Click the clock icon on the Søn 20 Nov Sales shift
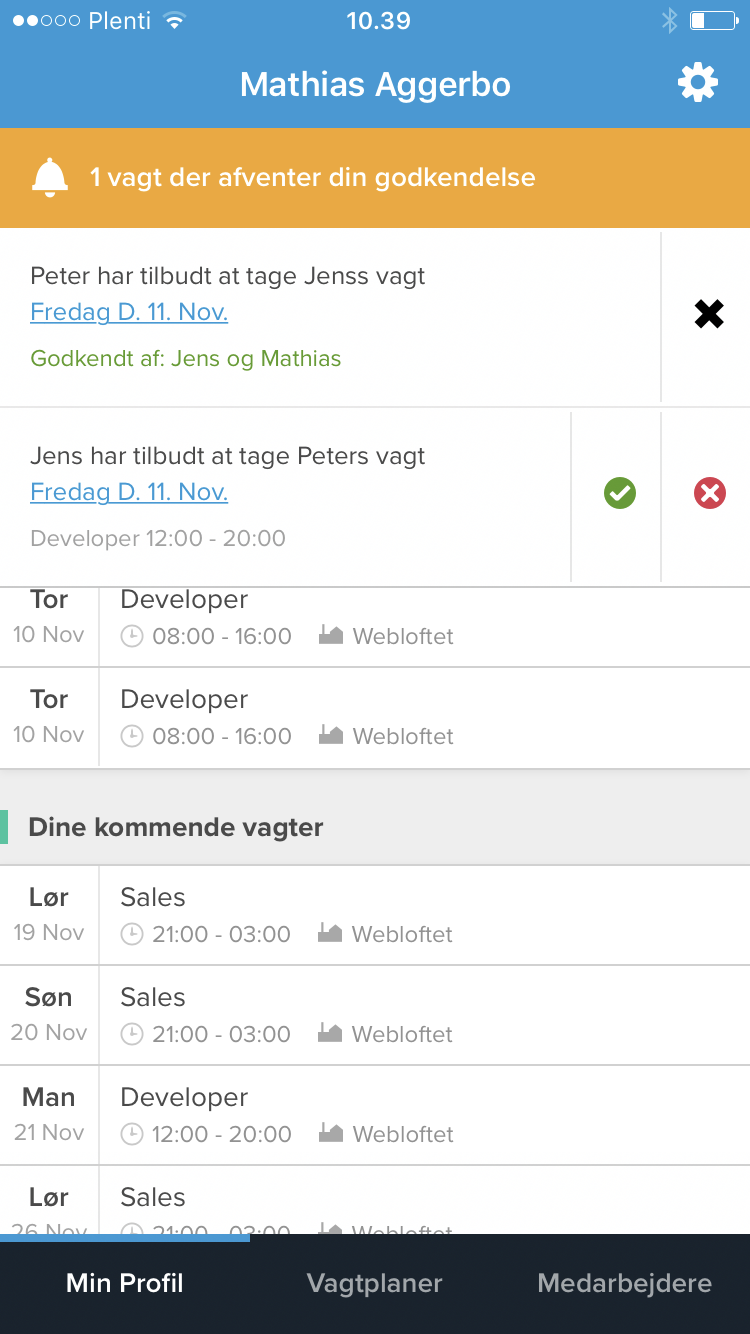The image size is (750, 1334). pos(131,1034)
